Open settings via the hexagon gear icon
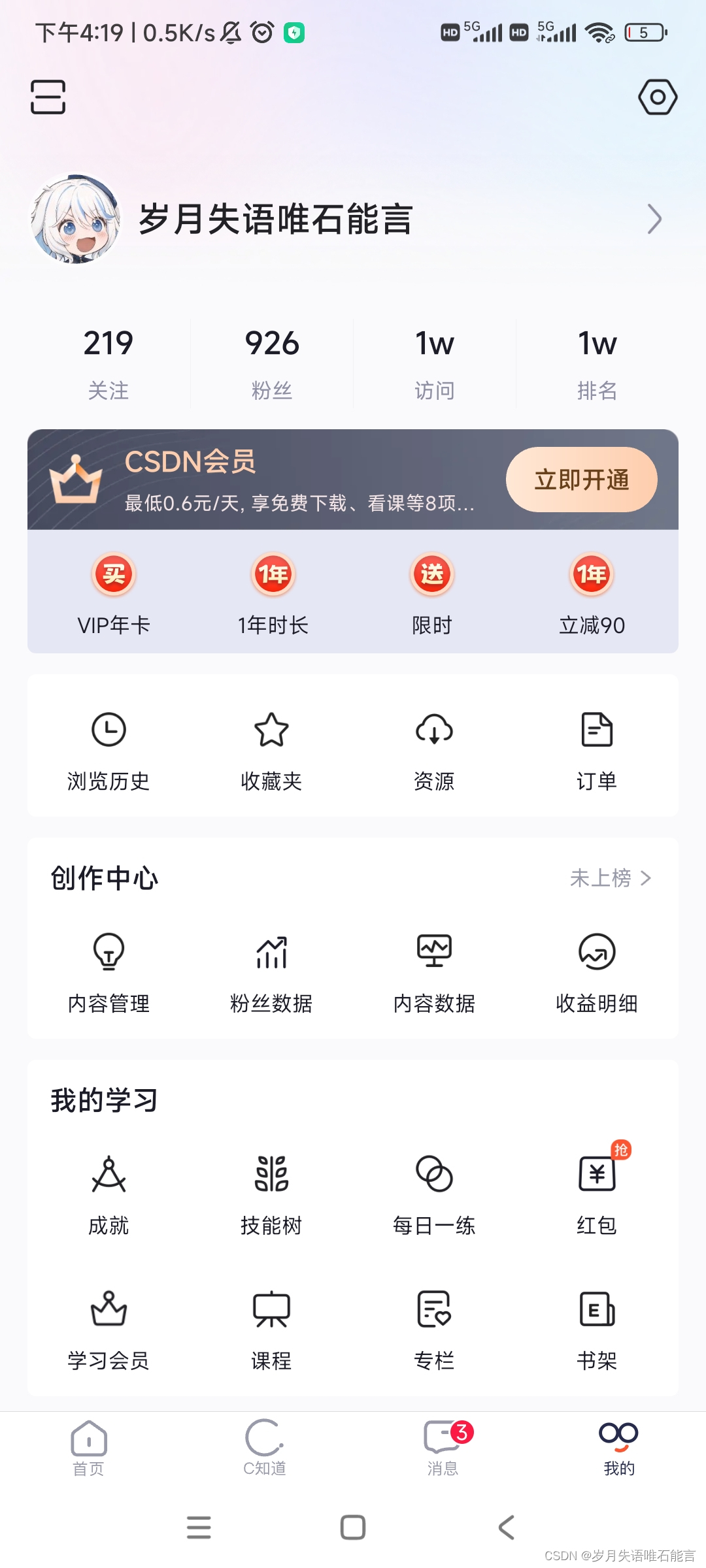Viewport: 706px width, 1568px height. pos(657,97)
